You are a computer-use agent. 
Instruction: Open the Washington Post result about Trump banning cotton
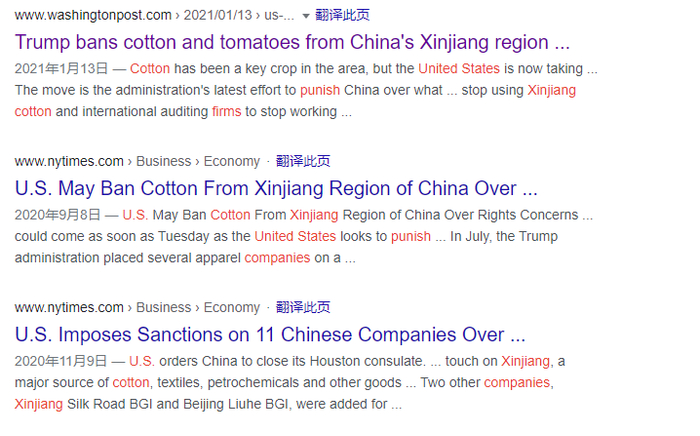pyautogui.click(x=292, y=43)
